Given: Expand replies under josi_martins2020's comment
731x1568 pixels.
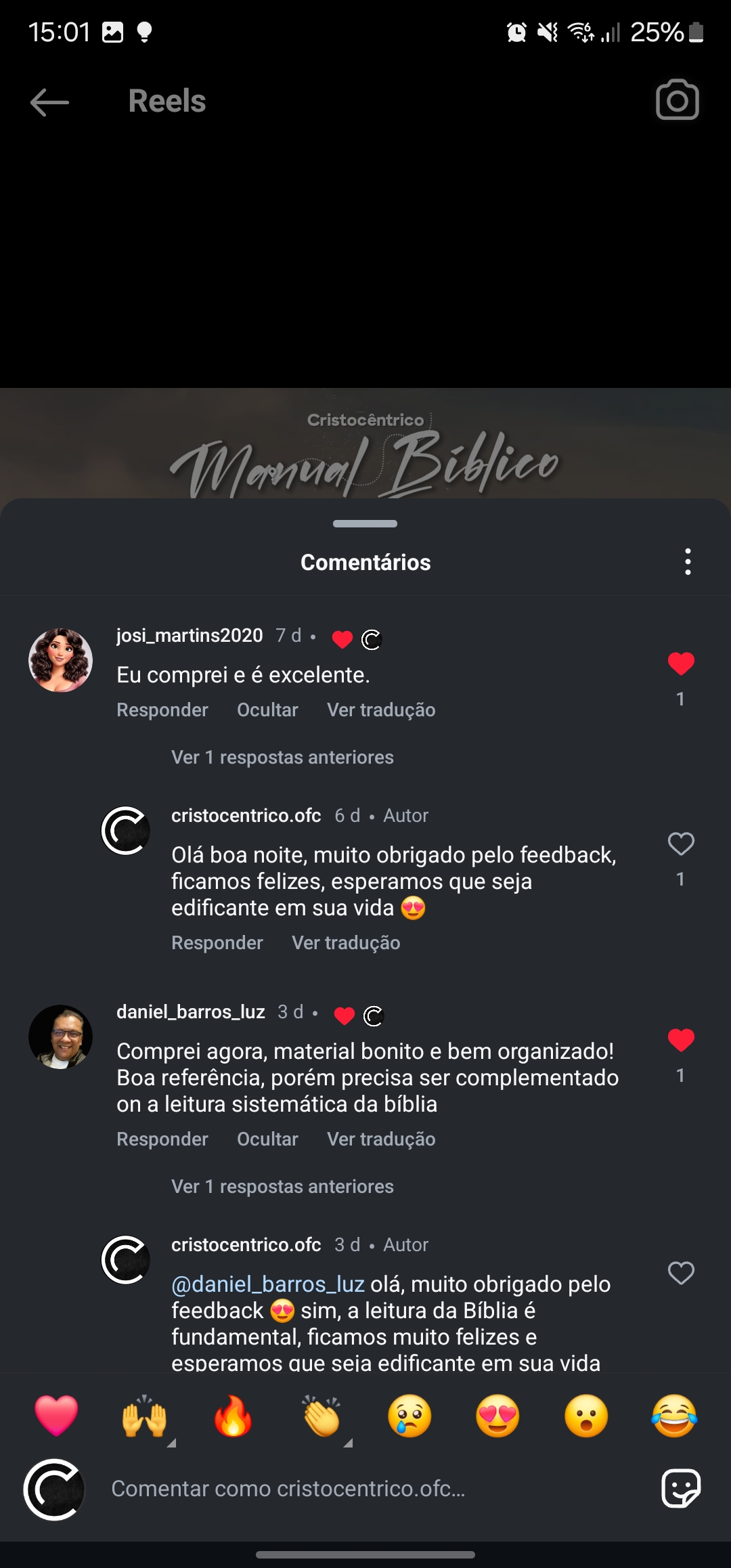Looking at the screenshot, I should click(x=282, y=757).
